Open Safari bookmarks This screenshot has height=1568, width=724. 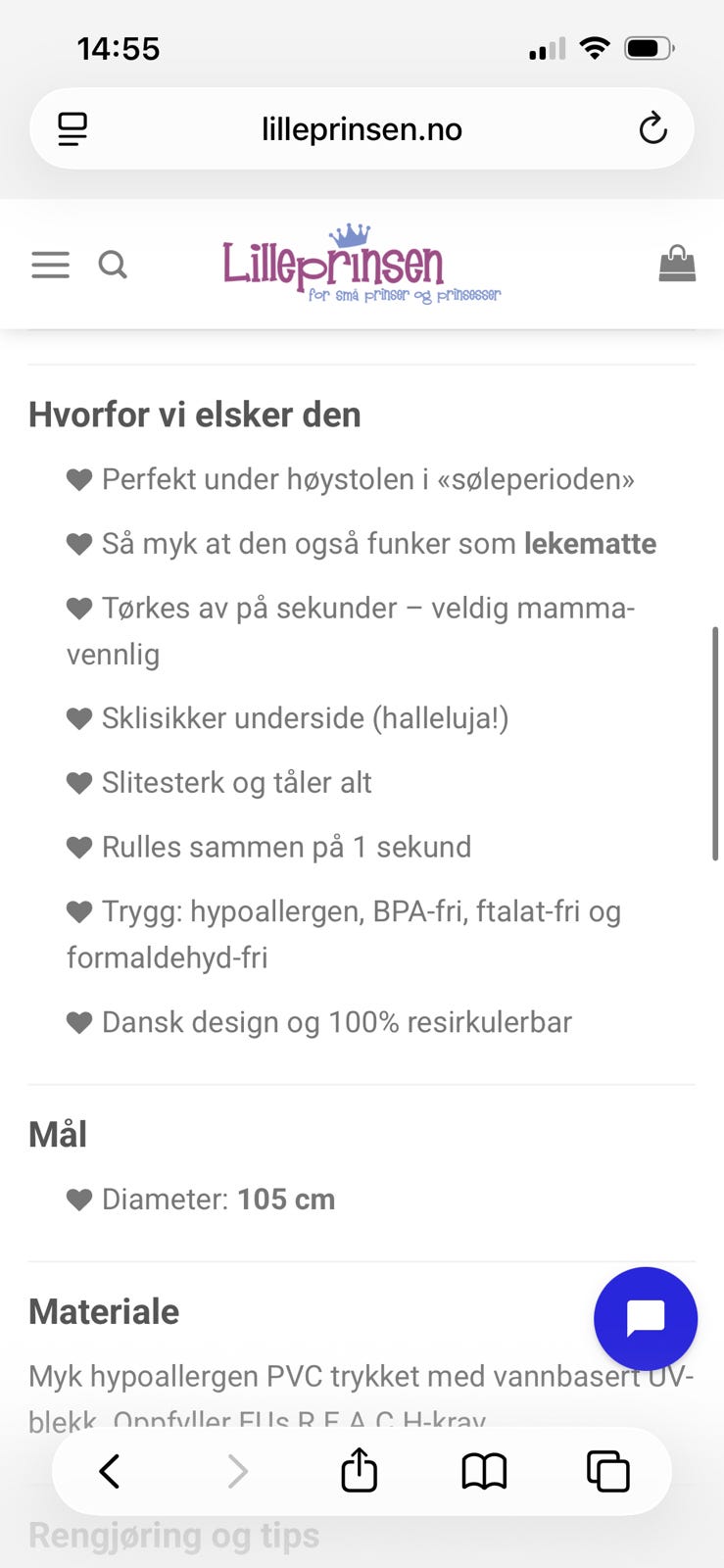[x=483, y=1470]
